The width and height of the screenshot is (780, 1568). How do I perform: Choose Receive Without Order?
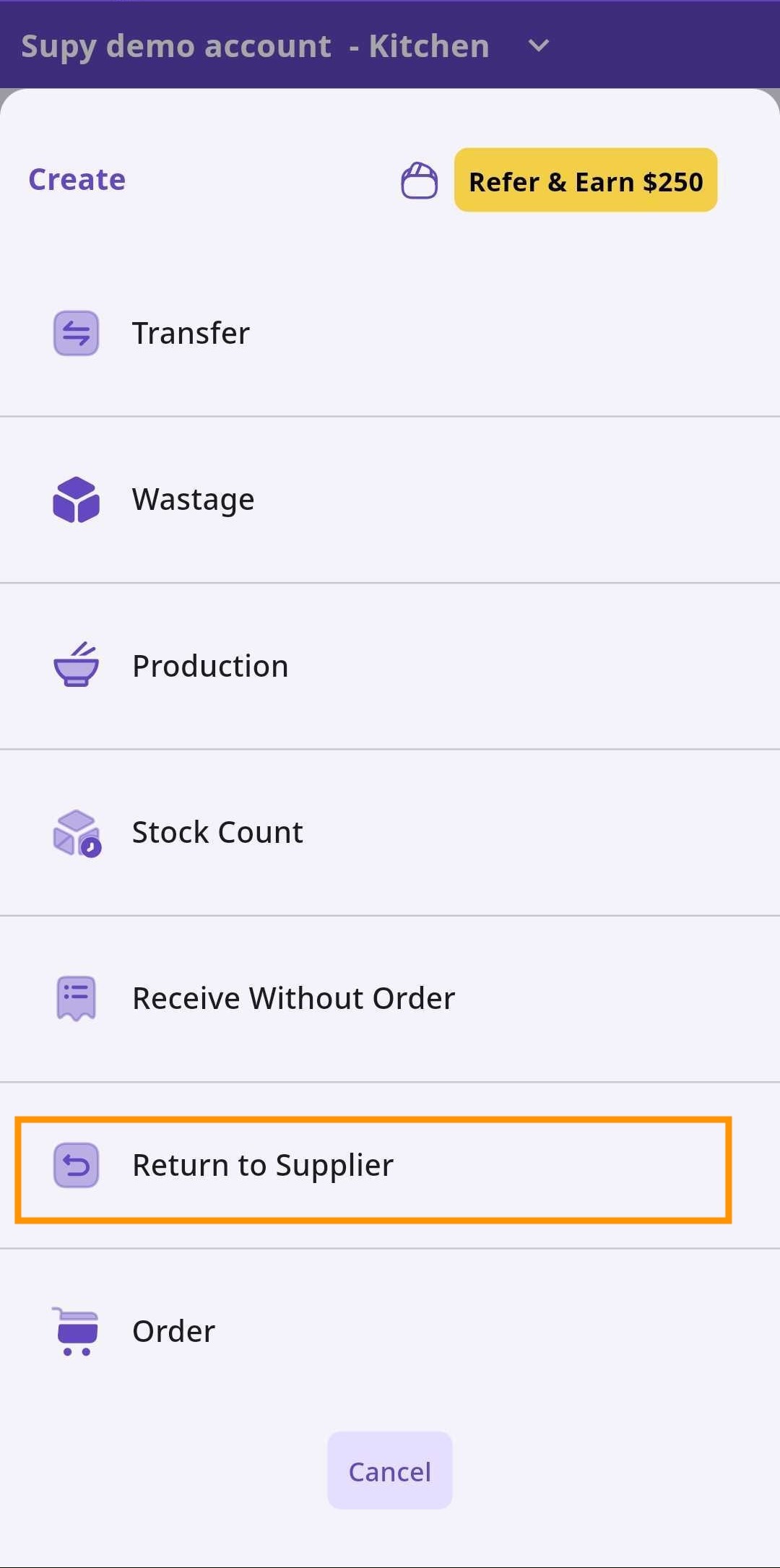pos(293,999)
